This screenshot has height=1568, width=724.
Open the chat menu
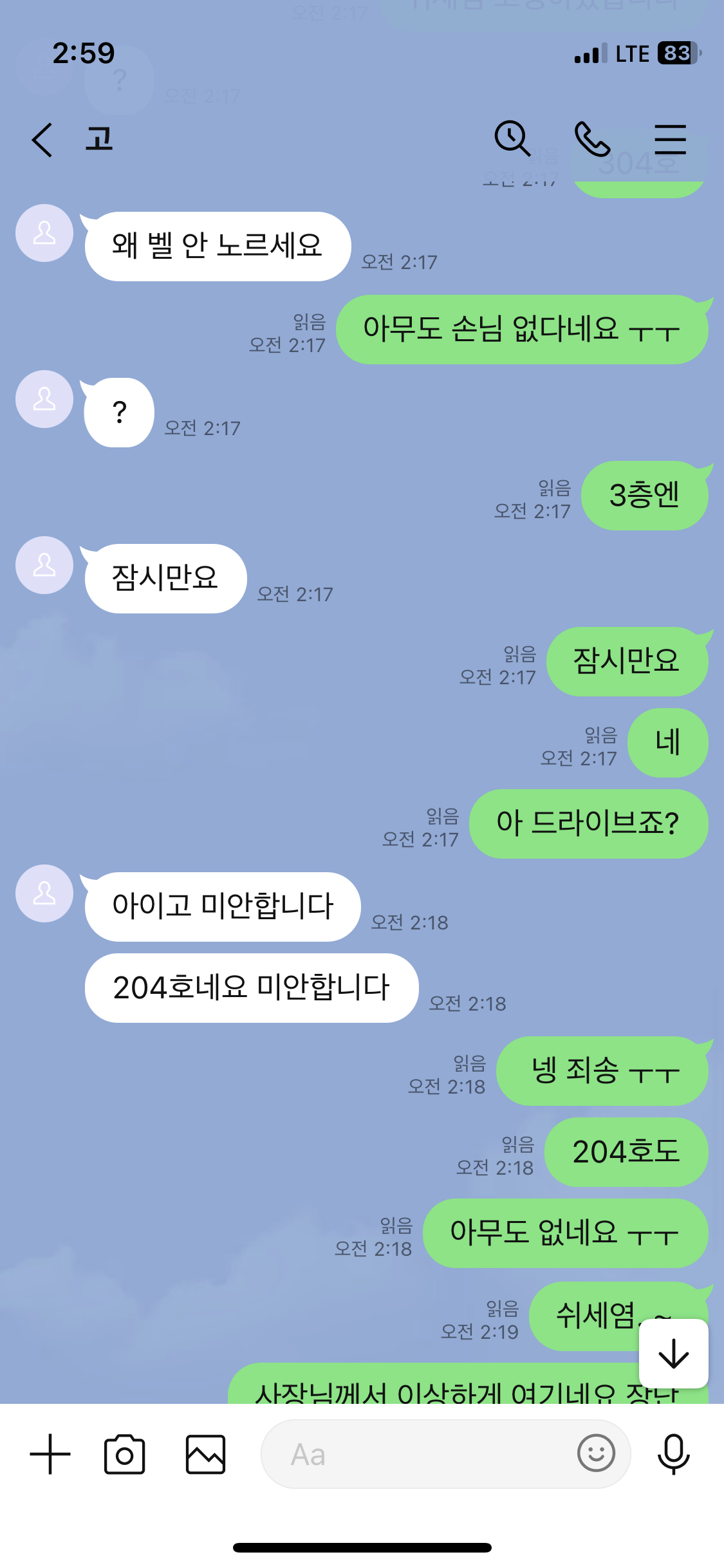(670, 139)
